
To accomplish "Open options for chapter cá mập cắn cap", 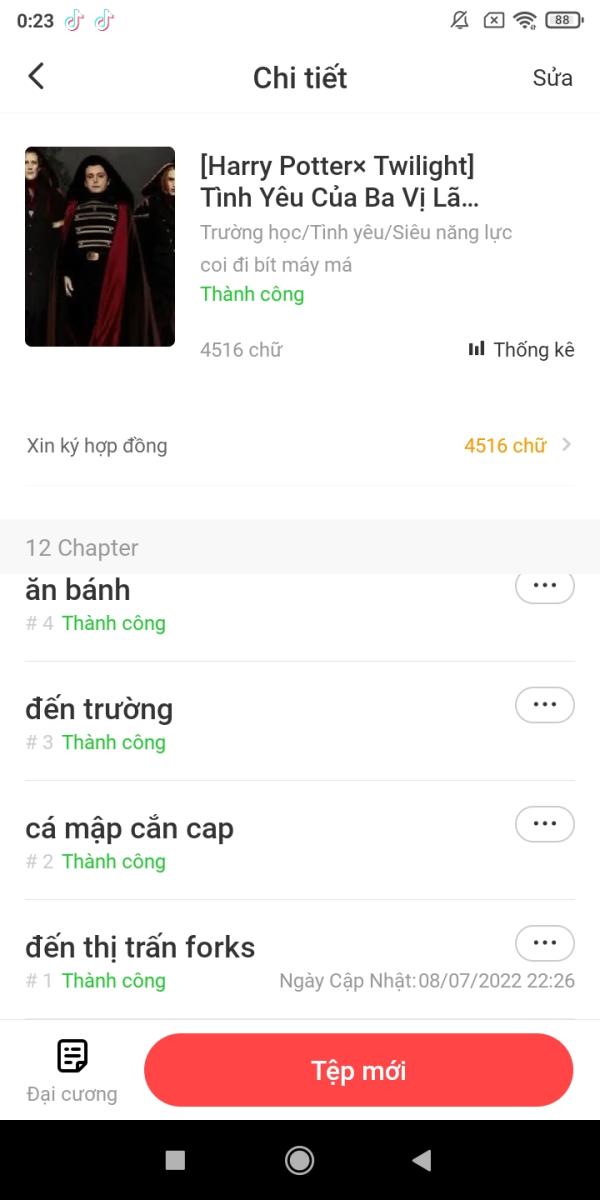I will point(544,824).
